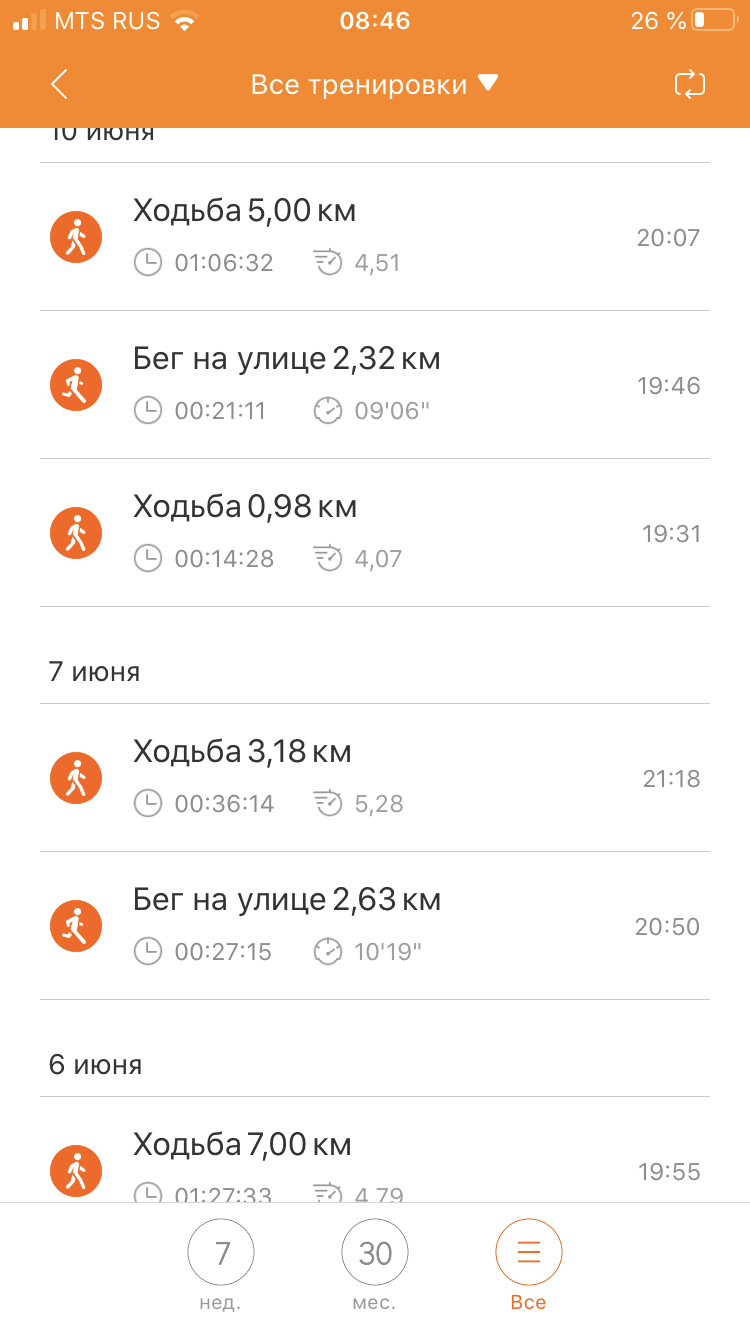Open the Ходьба 3,18 км workout
Image resolution: width=750 pixels, height=1334 pixels.
coord(374,778)
